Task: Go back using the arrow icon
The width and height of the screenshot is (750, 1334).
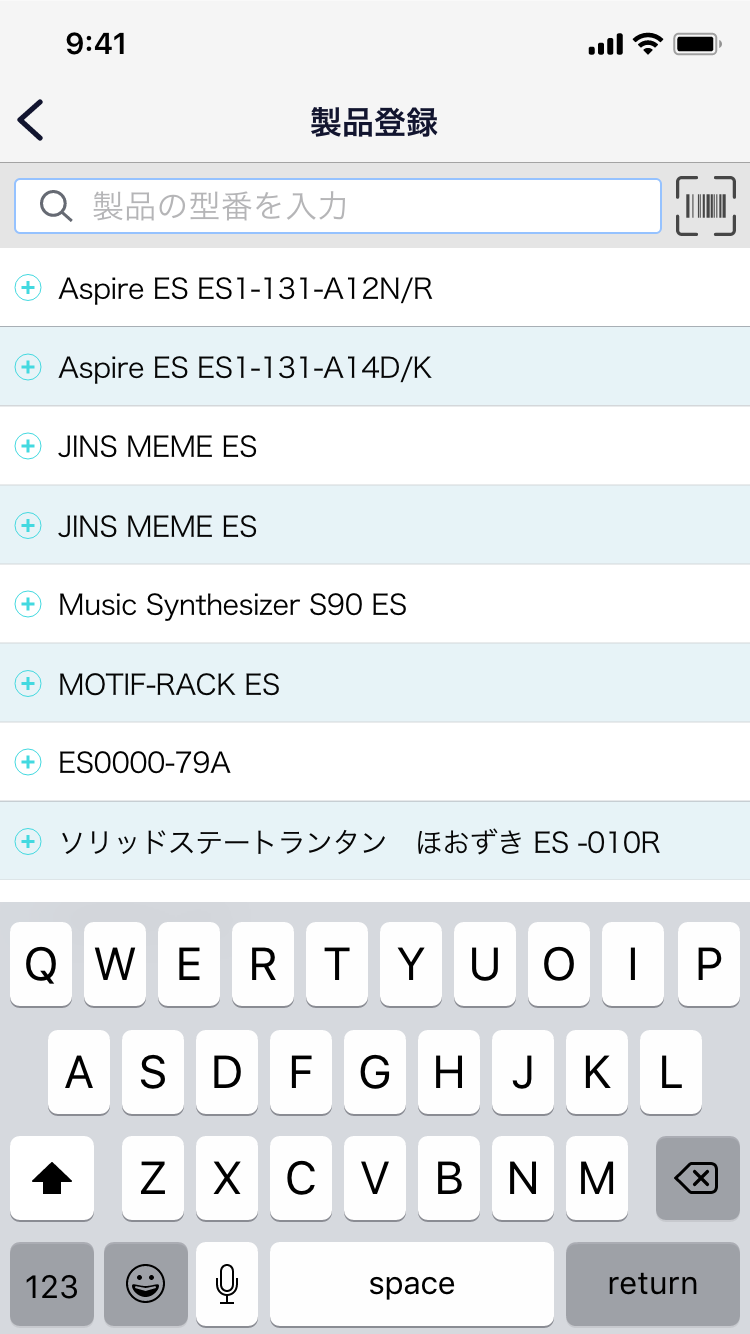Action: pyautogui.click(x=31, y=121)
